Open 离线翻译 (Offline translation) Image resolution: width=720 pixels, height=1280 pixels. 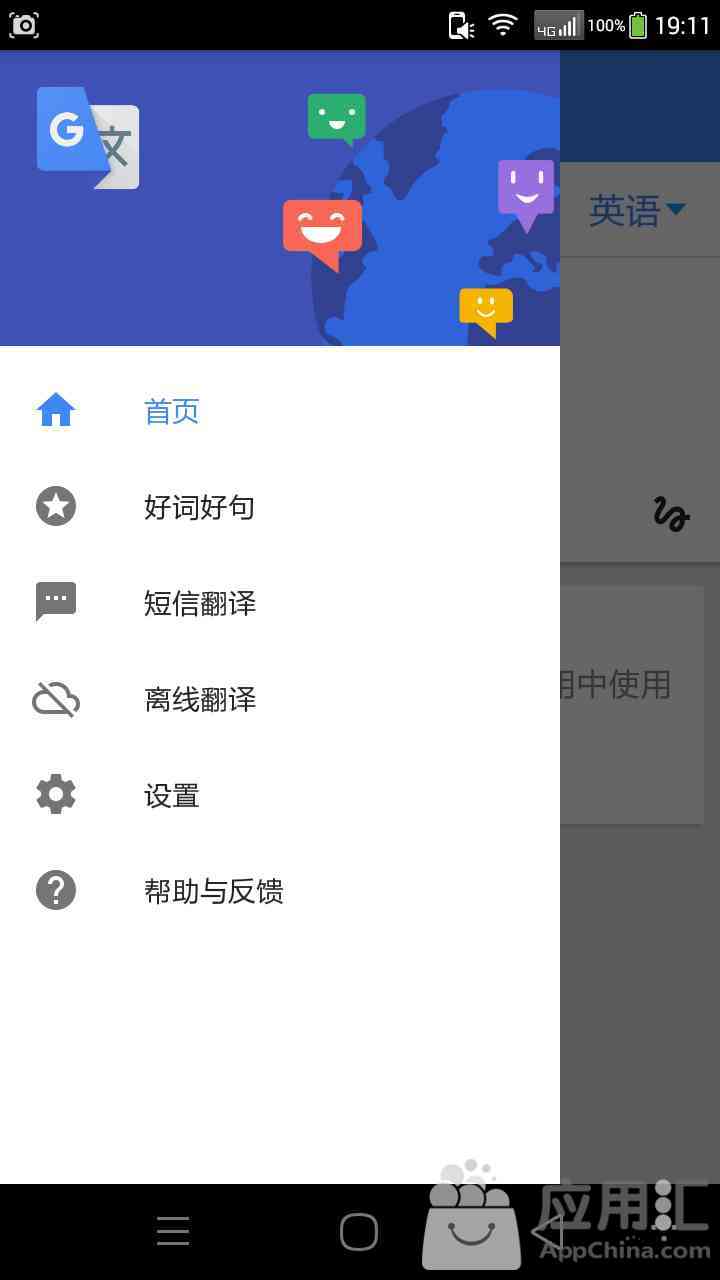pyautogui.click(x=199, y=699)
